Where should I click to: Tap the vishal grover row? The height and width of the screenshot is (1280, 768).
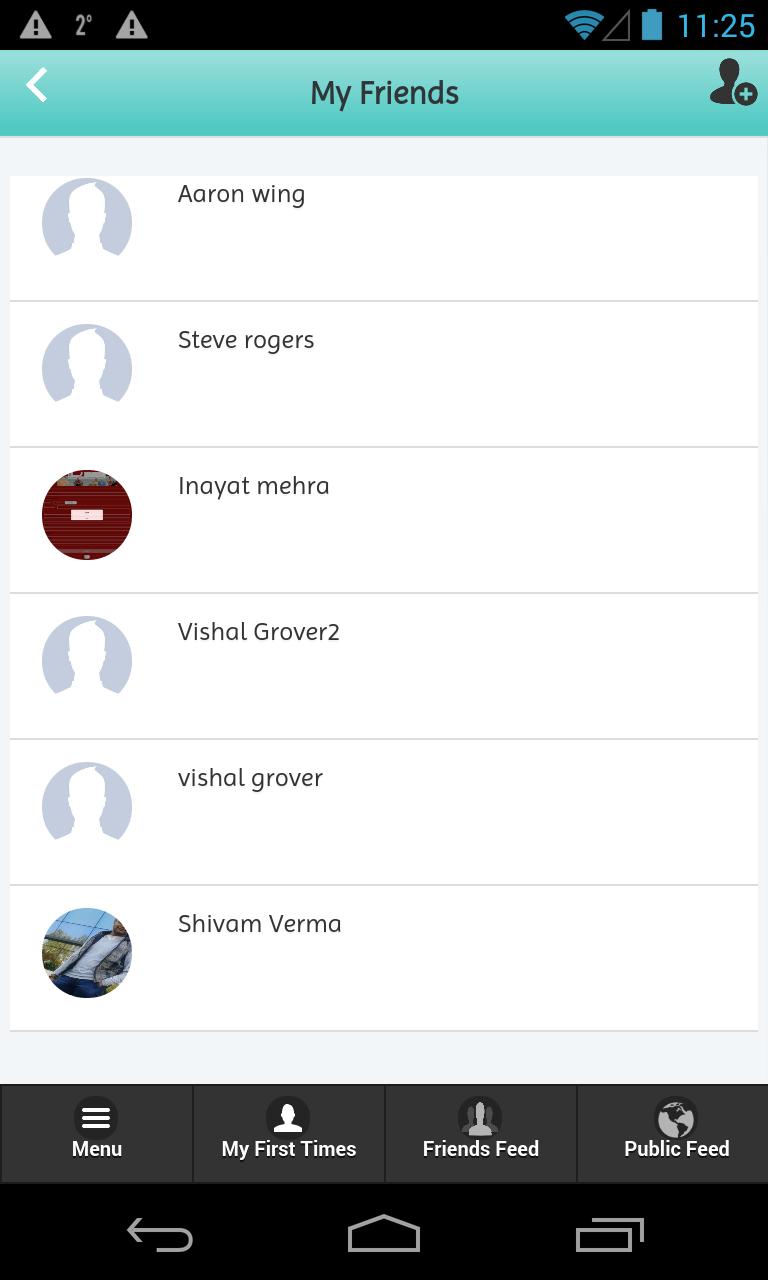[384, 812]
